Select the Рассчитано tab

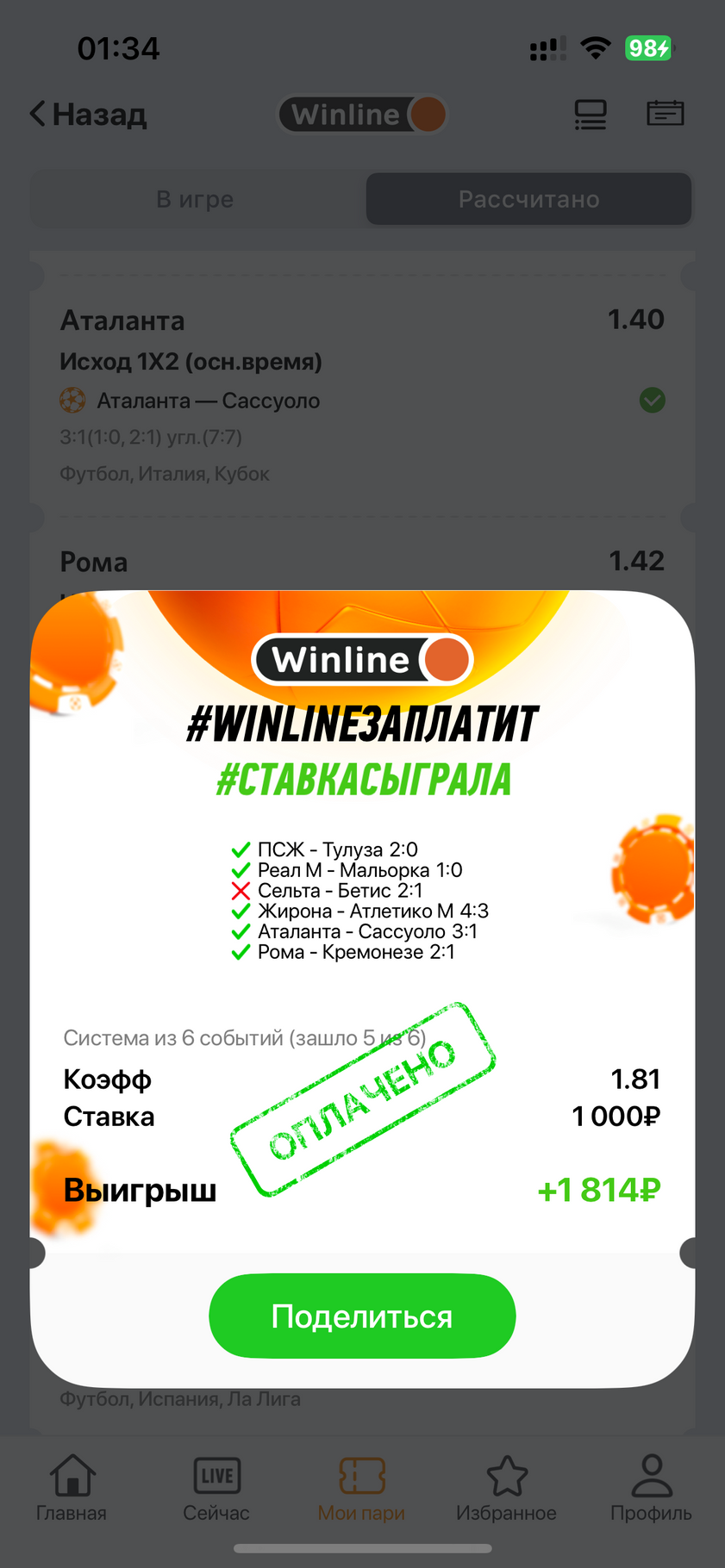click(x=528, y=199)
